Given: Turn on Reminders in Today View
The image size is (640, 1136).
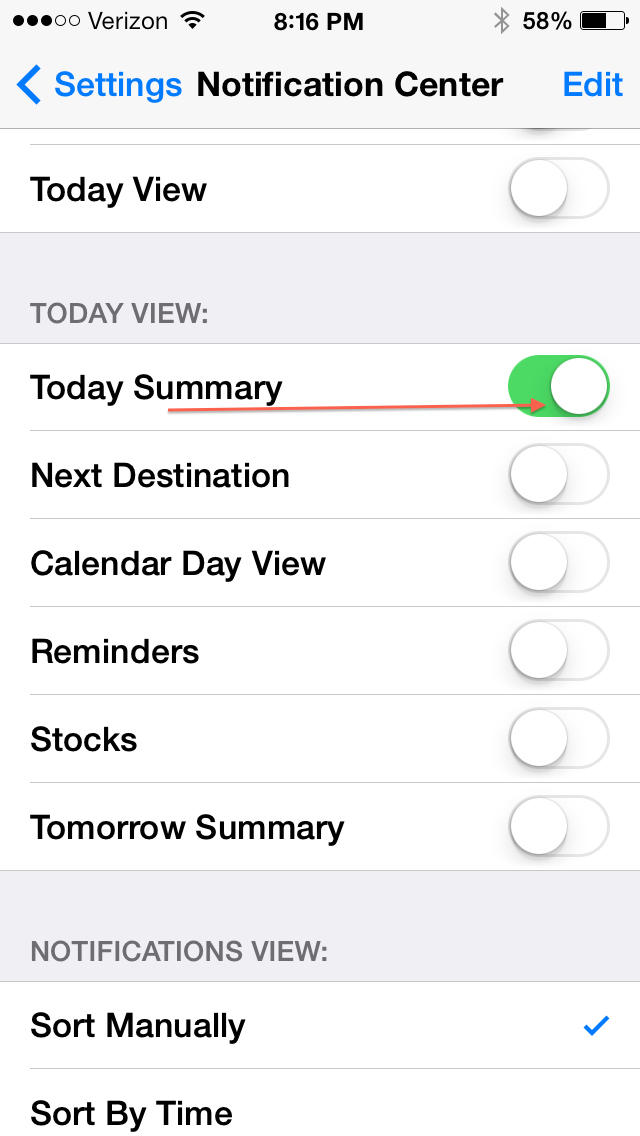Looking at the screenshot, I should (x=558, y=651).
